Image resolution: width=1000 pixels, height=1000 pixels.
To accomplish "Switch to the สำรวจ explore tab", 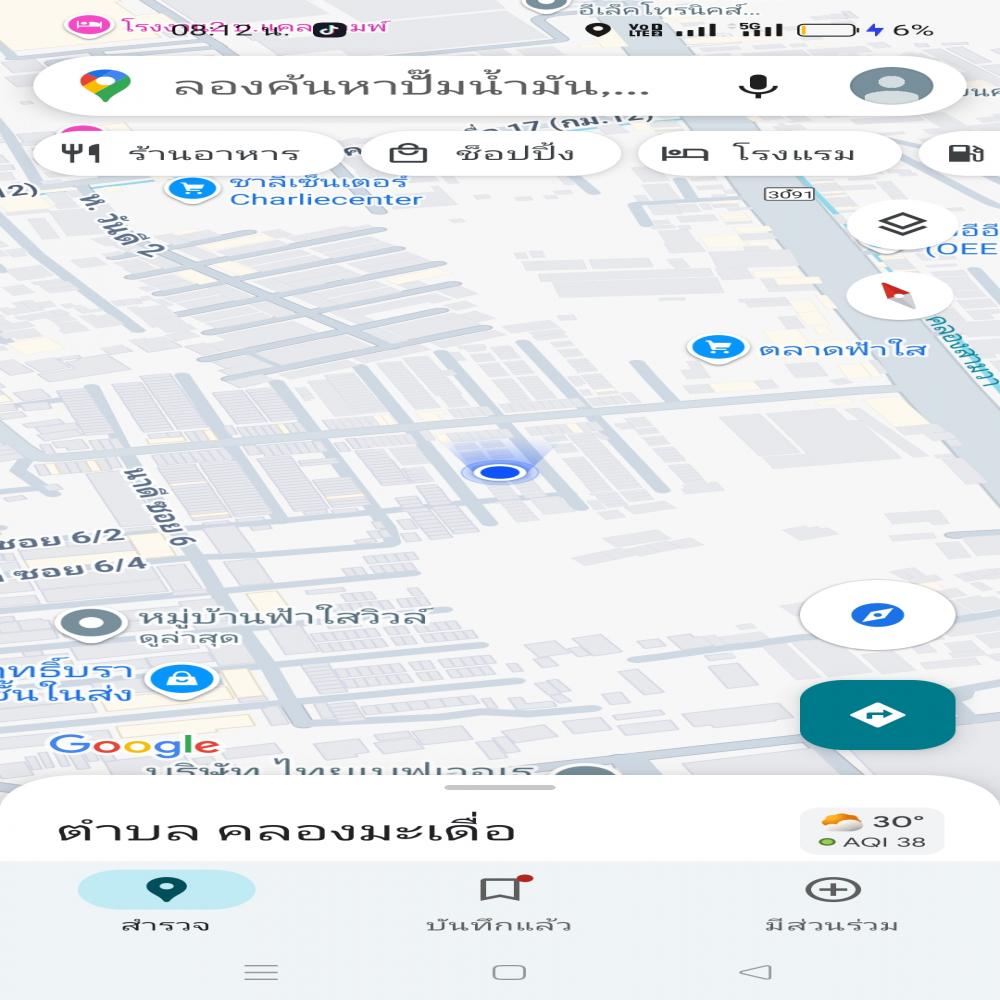I will [x=166, y=901].
